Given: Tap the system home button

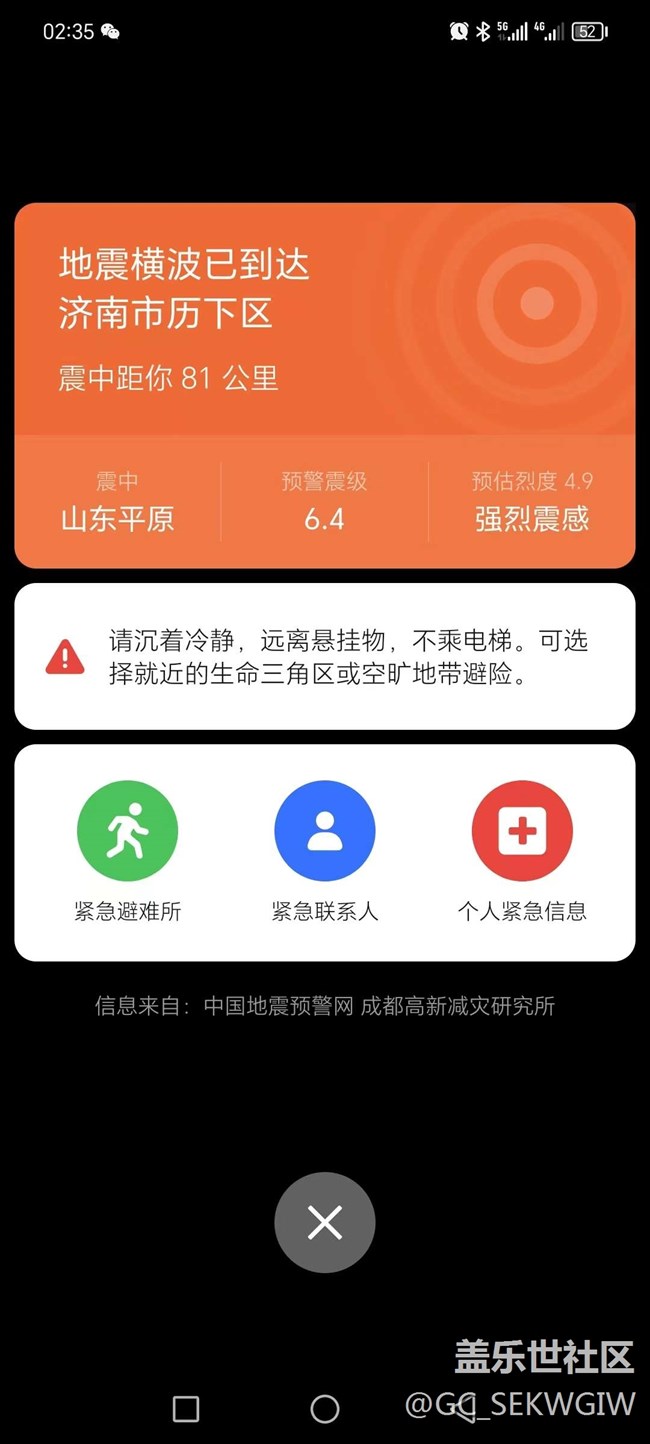Looking at the screenshot, I should coord(325,1409).
